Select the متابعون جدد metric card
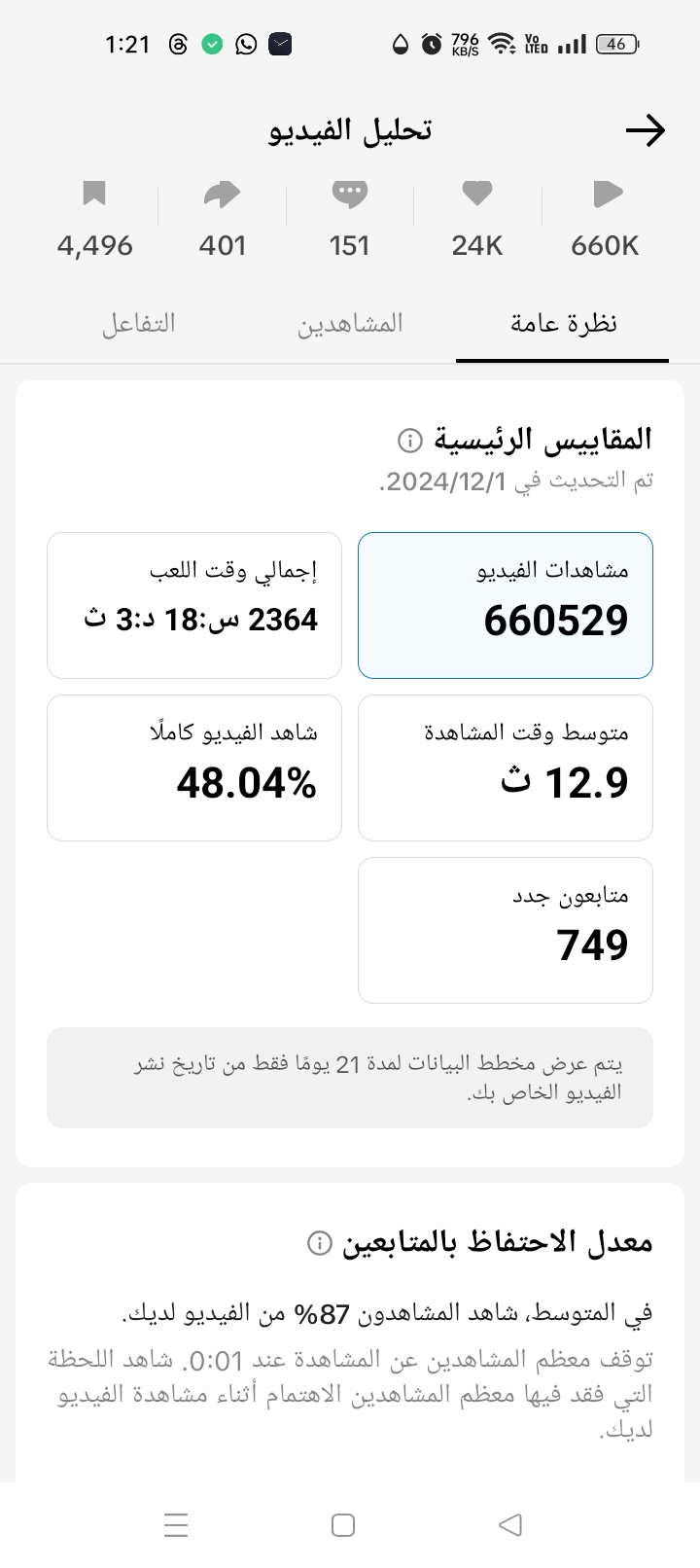Image resolution: width=700 pixels, height=1568 pixels. tap(506, 930)
